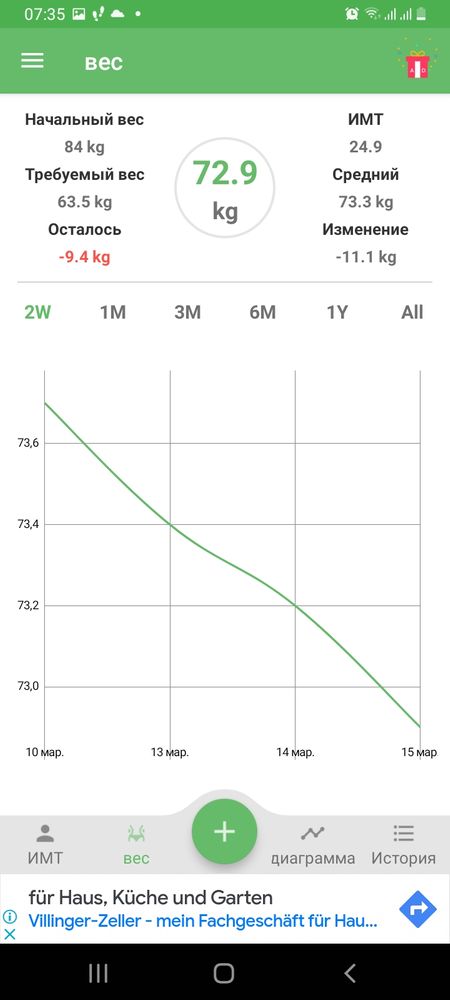Switch chart to 1M range
Screen dimensions: 450x1000
point(113,312)
